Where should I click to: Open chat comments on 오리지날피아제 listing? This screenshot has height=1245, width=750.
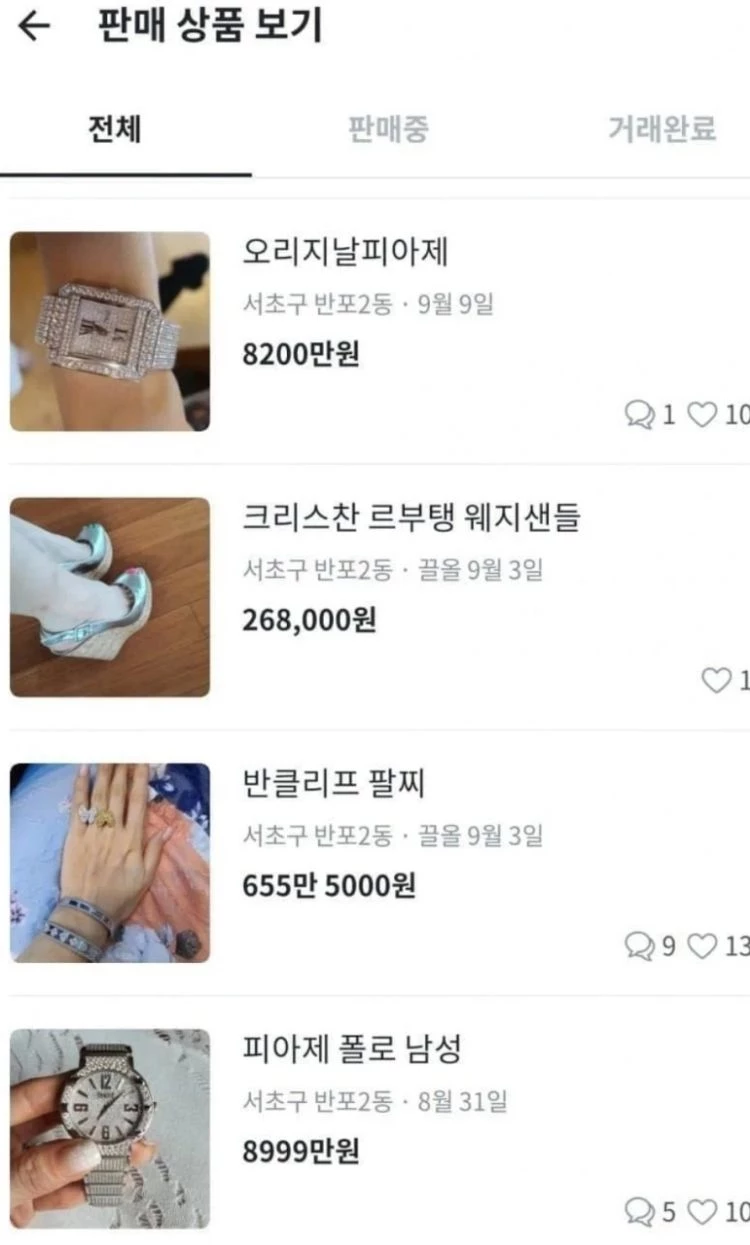pyautogui.click(x=640, y=416)
